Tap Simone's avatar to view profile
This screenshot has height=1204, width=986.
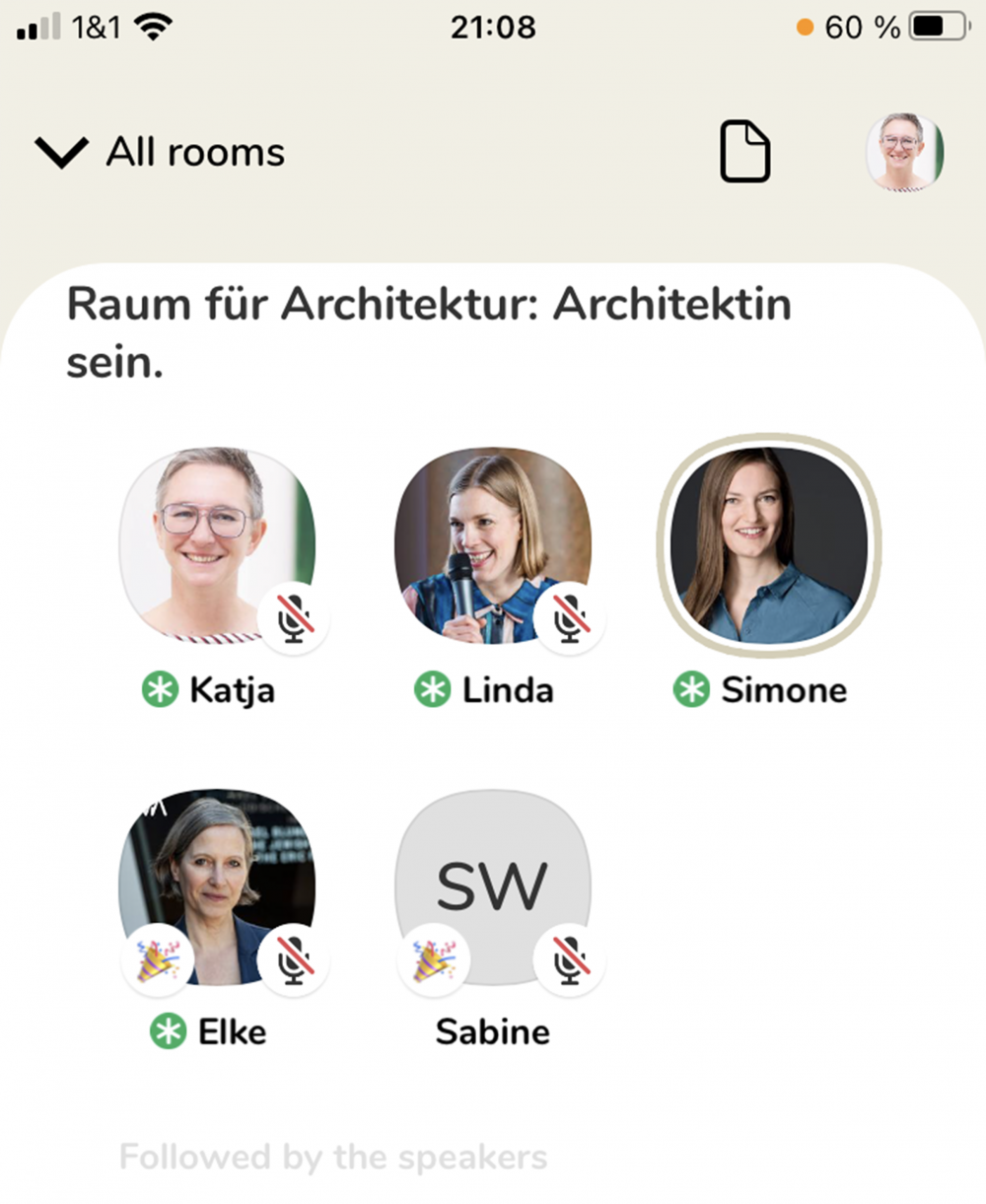(x=769, y=544)
